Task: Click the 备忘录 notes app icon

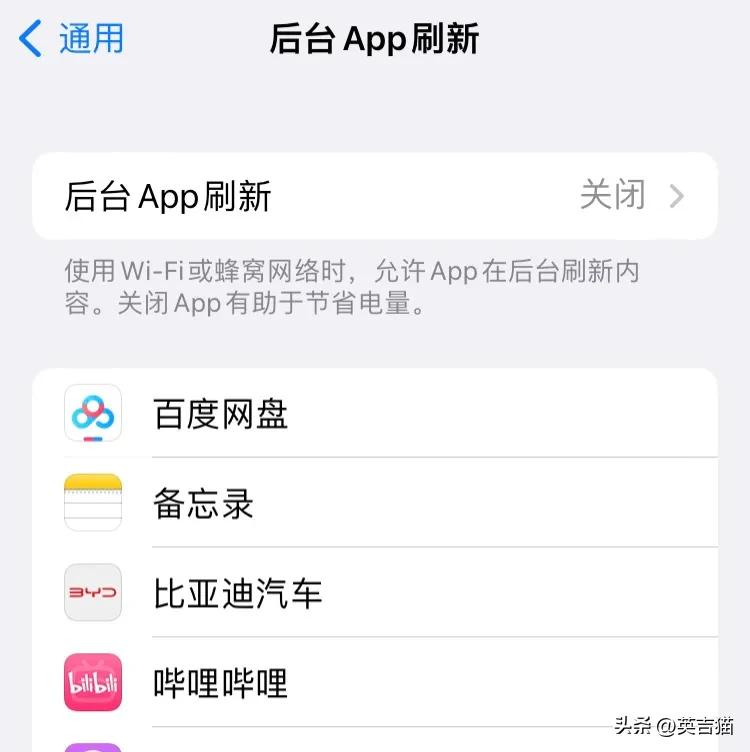Action: (x=93, y=503)
